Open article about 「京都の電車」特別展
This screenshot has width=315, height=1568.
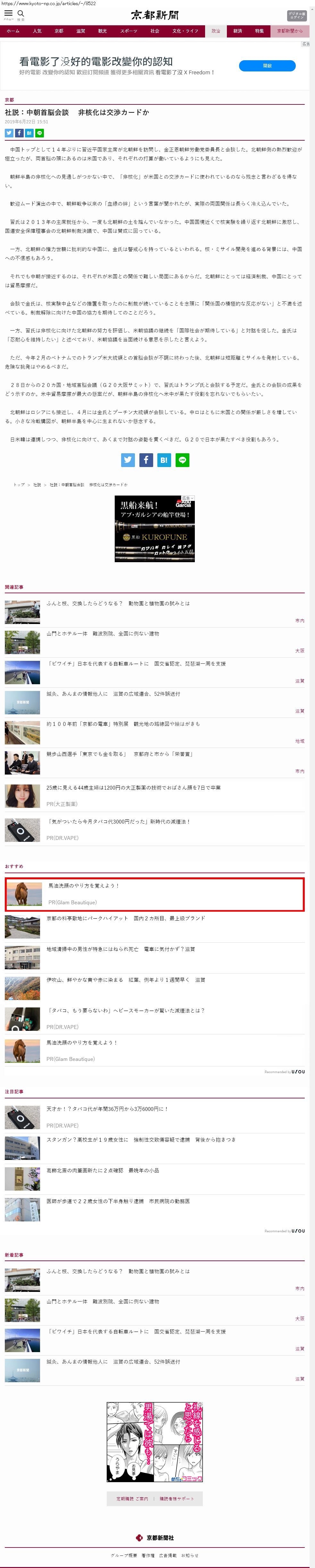coord(122,724)
